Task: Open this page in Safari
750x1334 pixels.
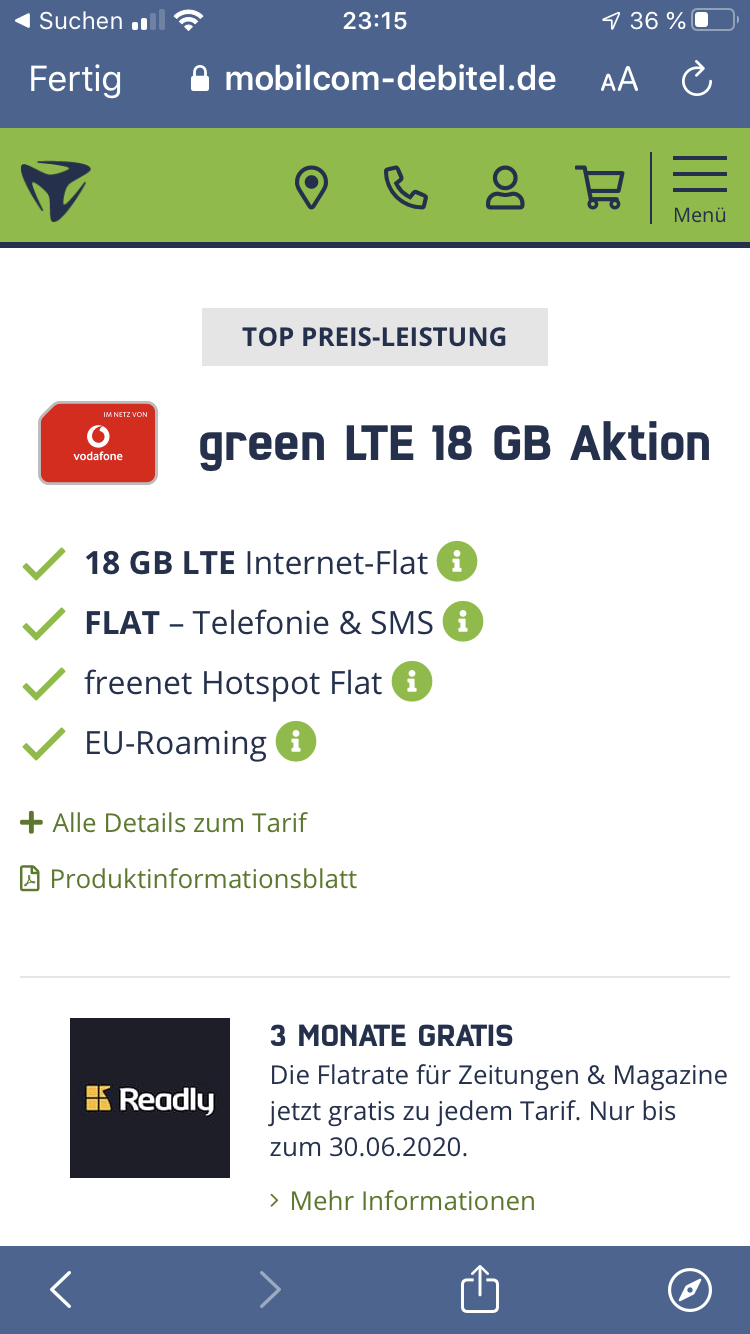Action: pos(690,1290)
